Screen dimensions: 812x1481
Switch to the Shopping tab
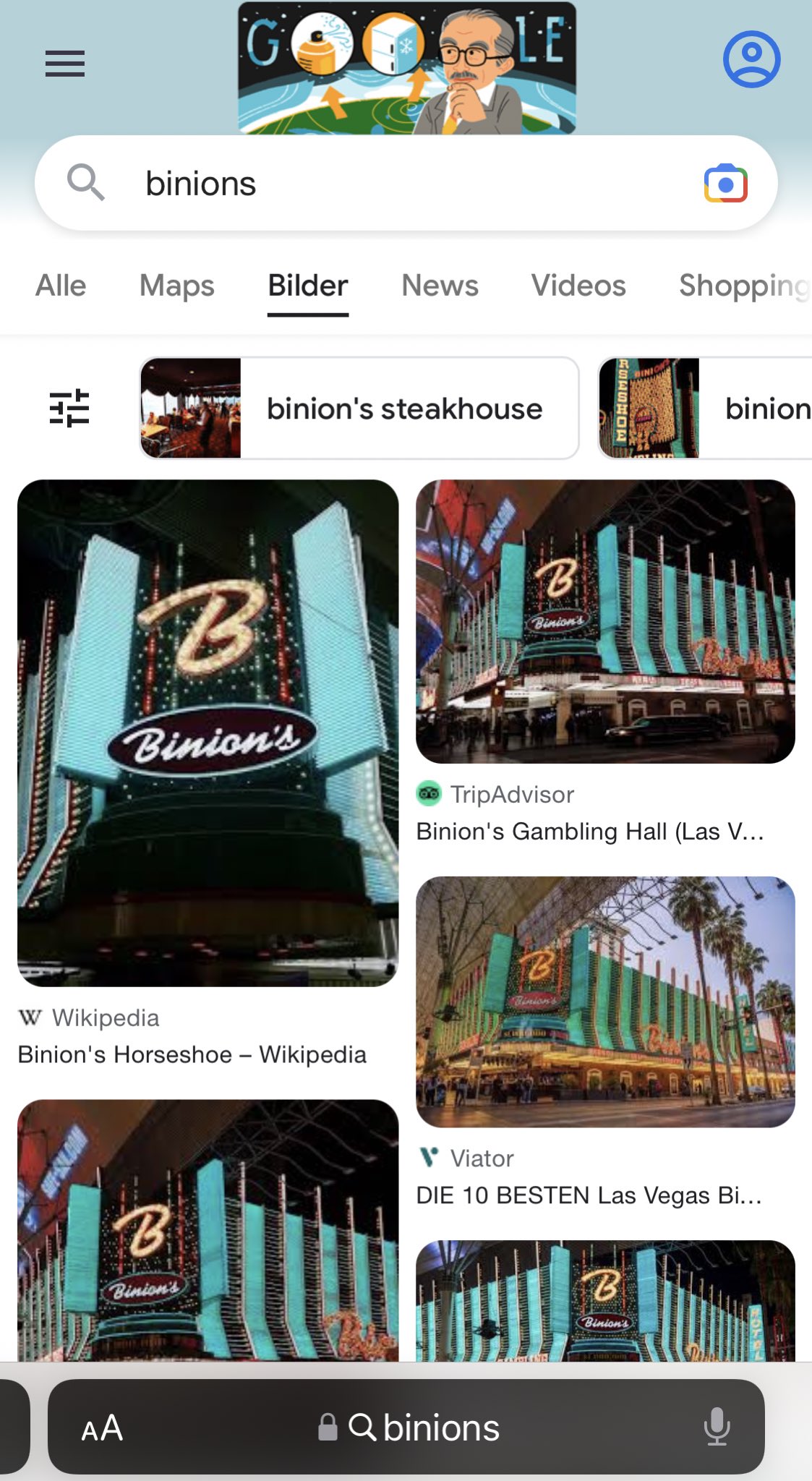coord(745,286)
